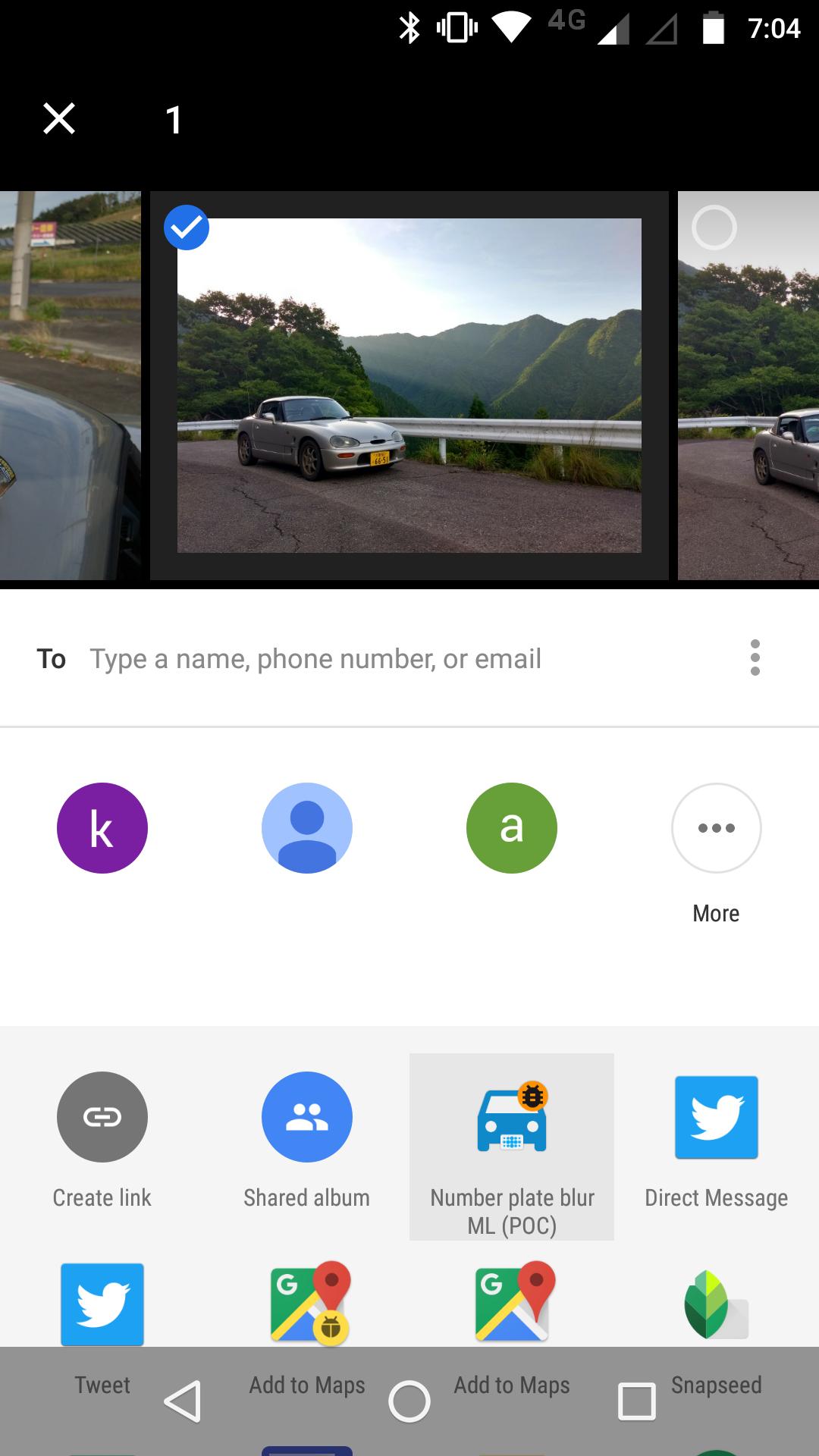Image resolution: width=819 pixels, height=1456 pixels.
Task: Select the unchecked photo on the right
Action: click(714, 227)
